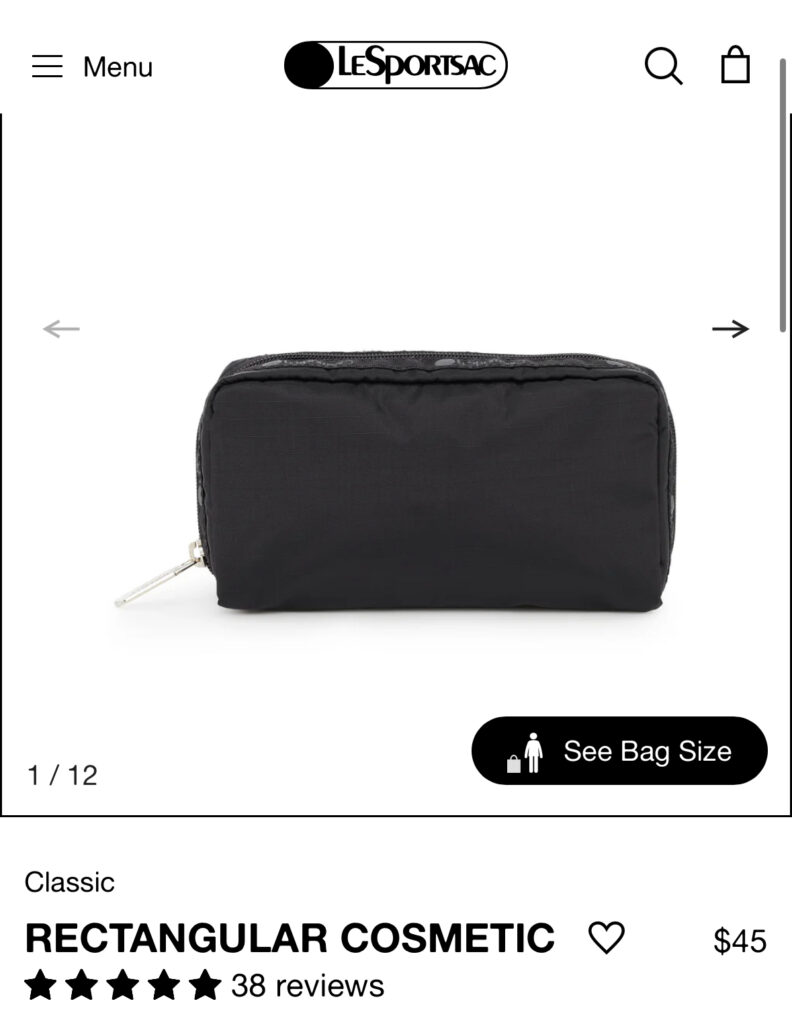Add Rectangular Cosmetic to wishlist
The width and height of the screenshot is (792, 1024).
tap(606, 938)
